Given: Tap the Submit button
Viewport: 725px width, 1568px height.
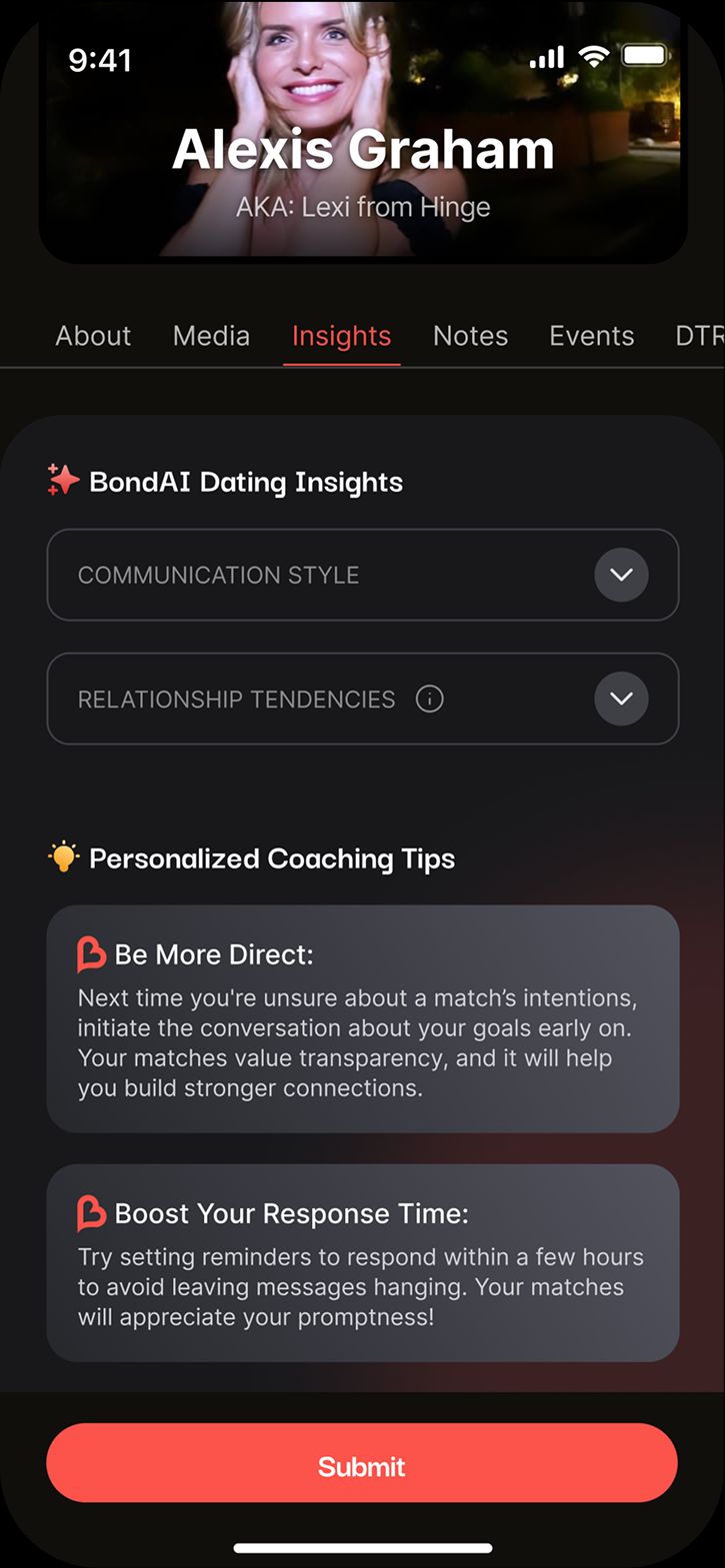Looking at the screenshot, I should [362, 1465].
